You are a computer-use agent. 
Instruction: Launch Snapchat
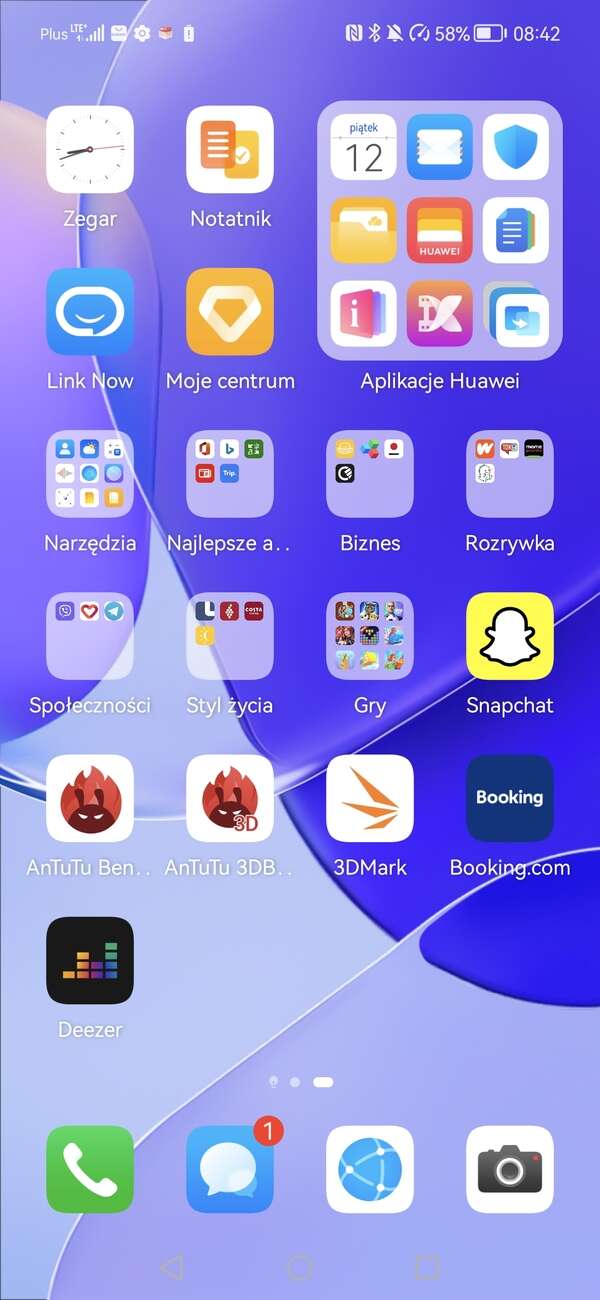coord(510,635)
